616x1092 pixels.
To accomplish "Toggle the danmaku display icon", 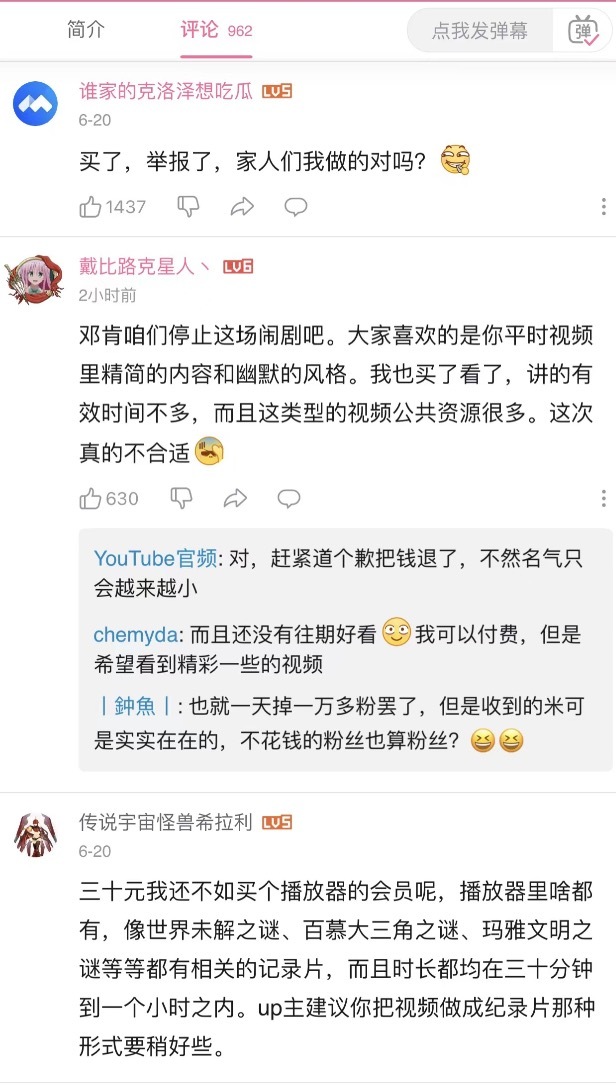I will tap(584, 31).
